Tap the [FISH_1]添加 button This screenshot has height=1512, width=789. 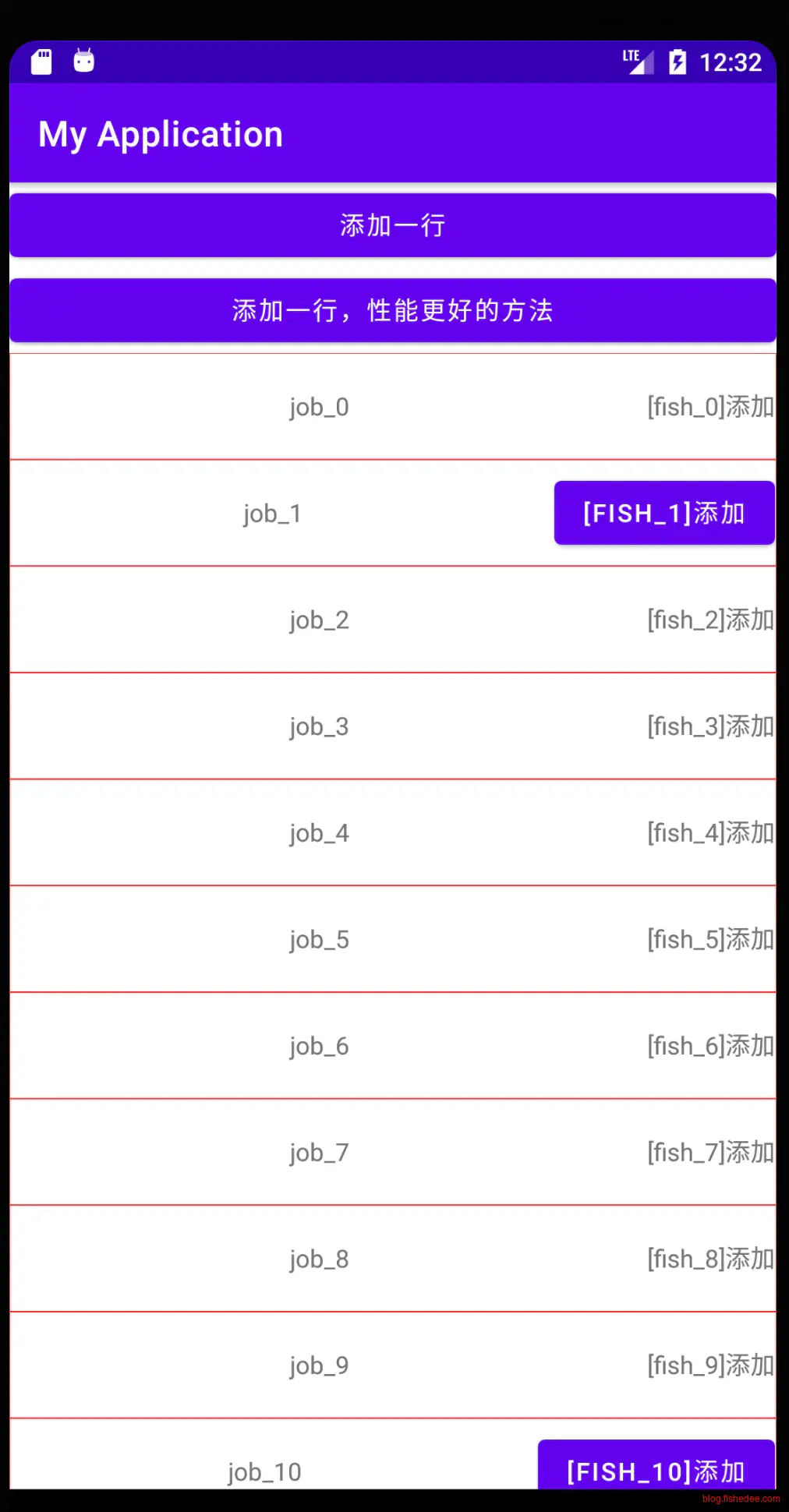(x=664, y=513)
